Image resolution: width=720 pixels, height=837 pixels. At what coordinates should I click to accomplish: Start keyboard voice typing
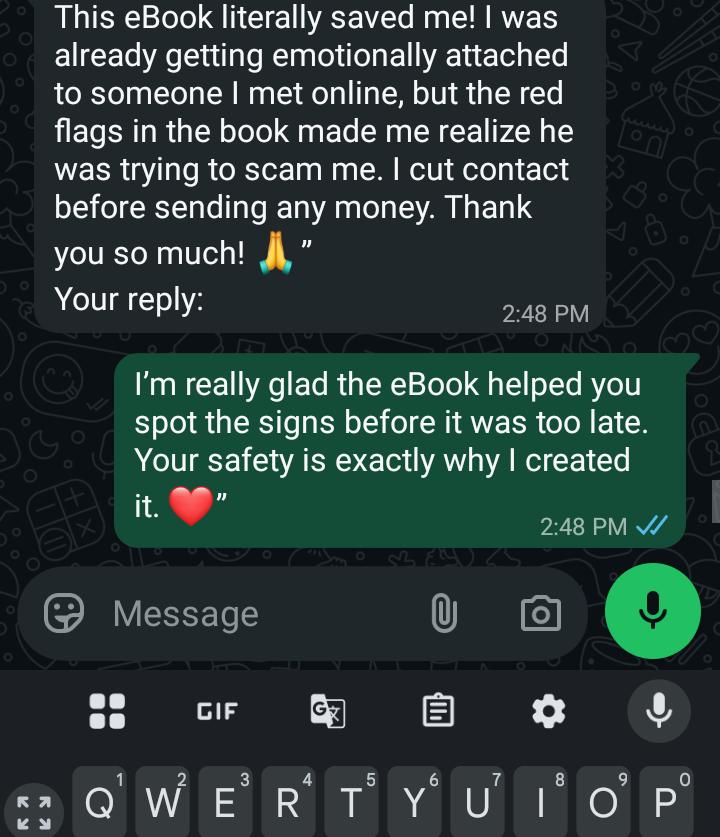click(x=659, y=710)
